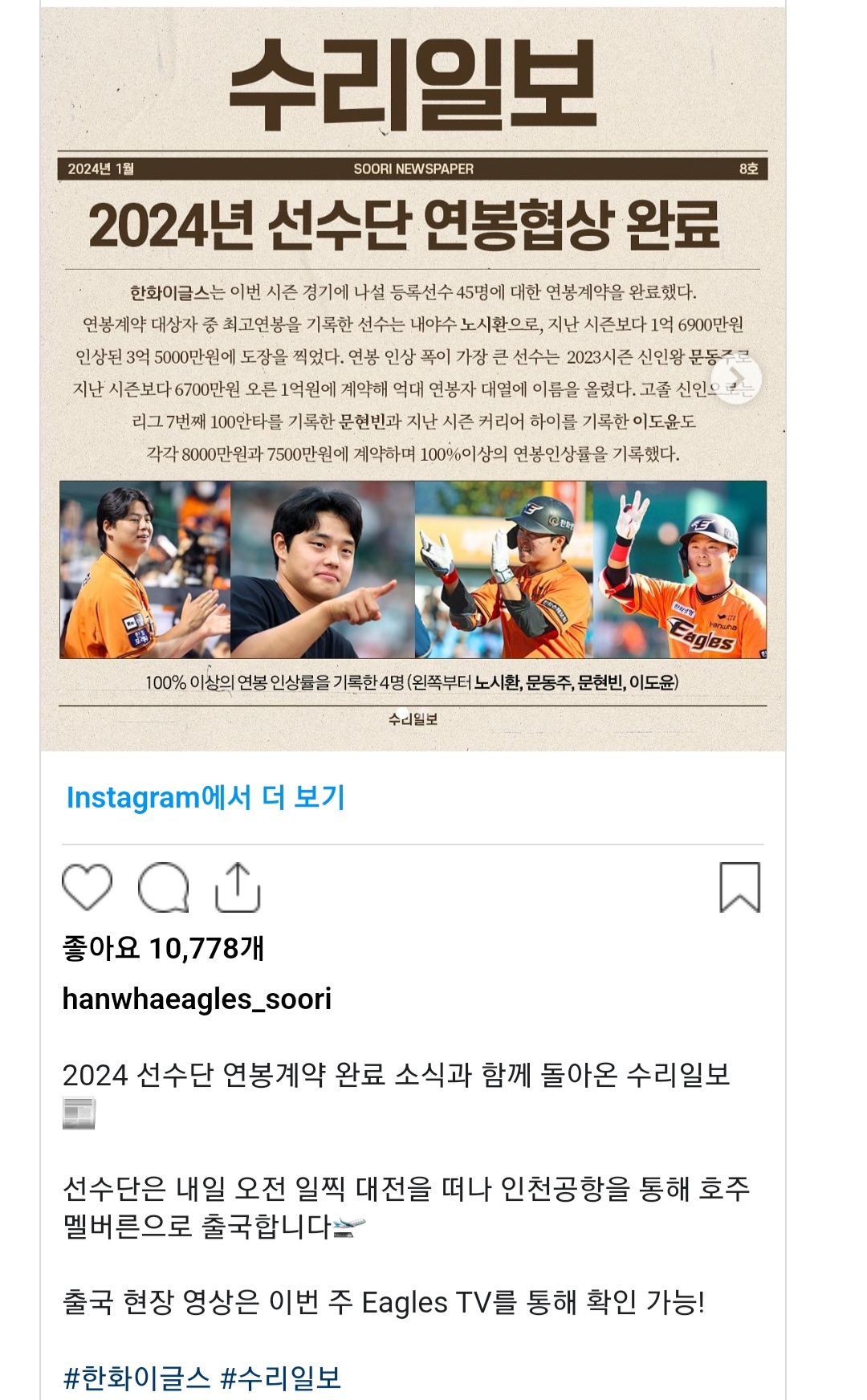Share this post via the share icon
The height and width of the screenshot is (1400, 867).
[238, 887]
